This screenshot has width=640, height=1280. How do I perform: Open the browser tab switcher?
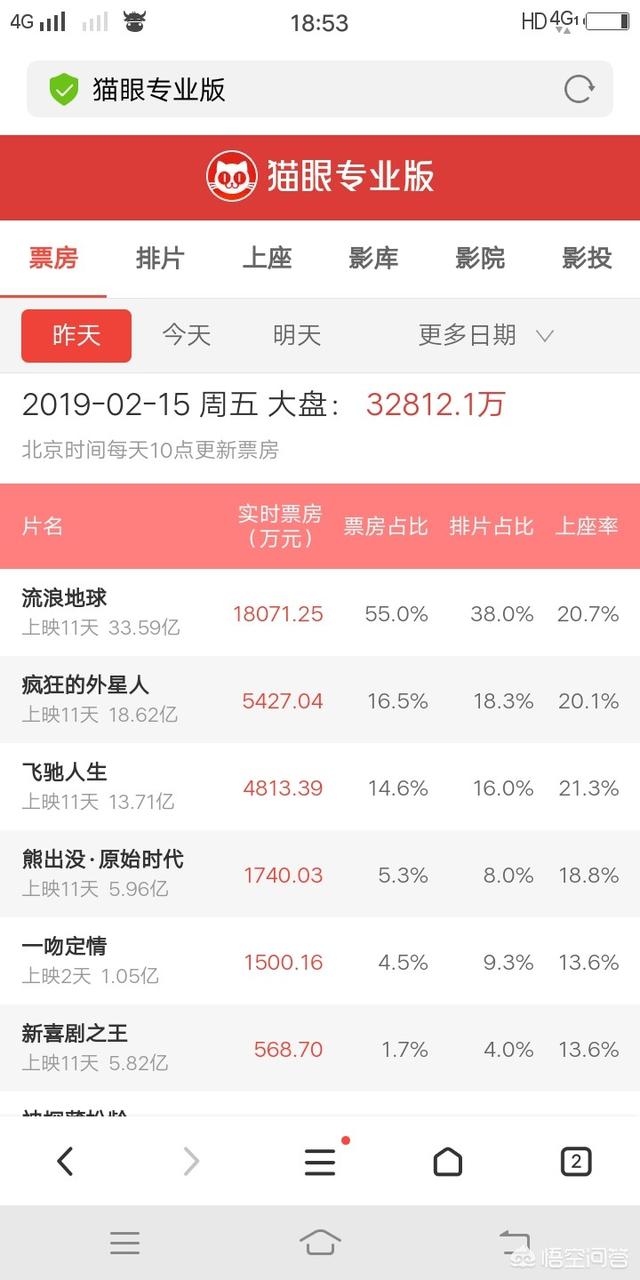[576, 1161]
